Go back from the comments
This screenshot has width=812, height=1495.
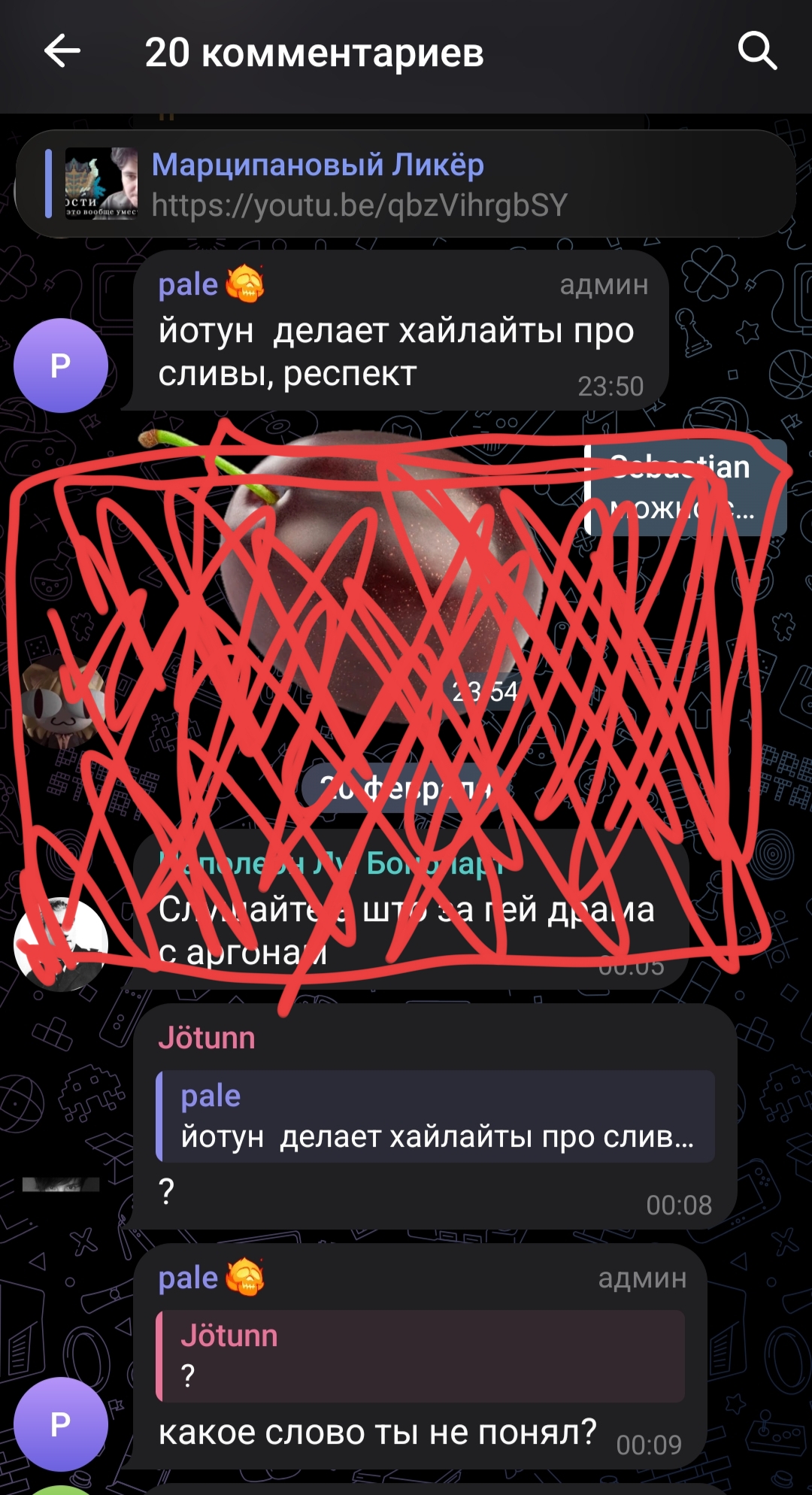62,52
